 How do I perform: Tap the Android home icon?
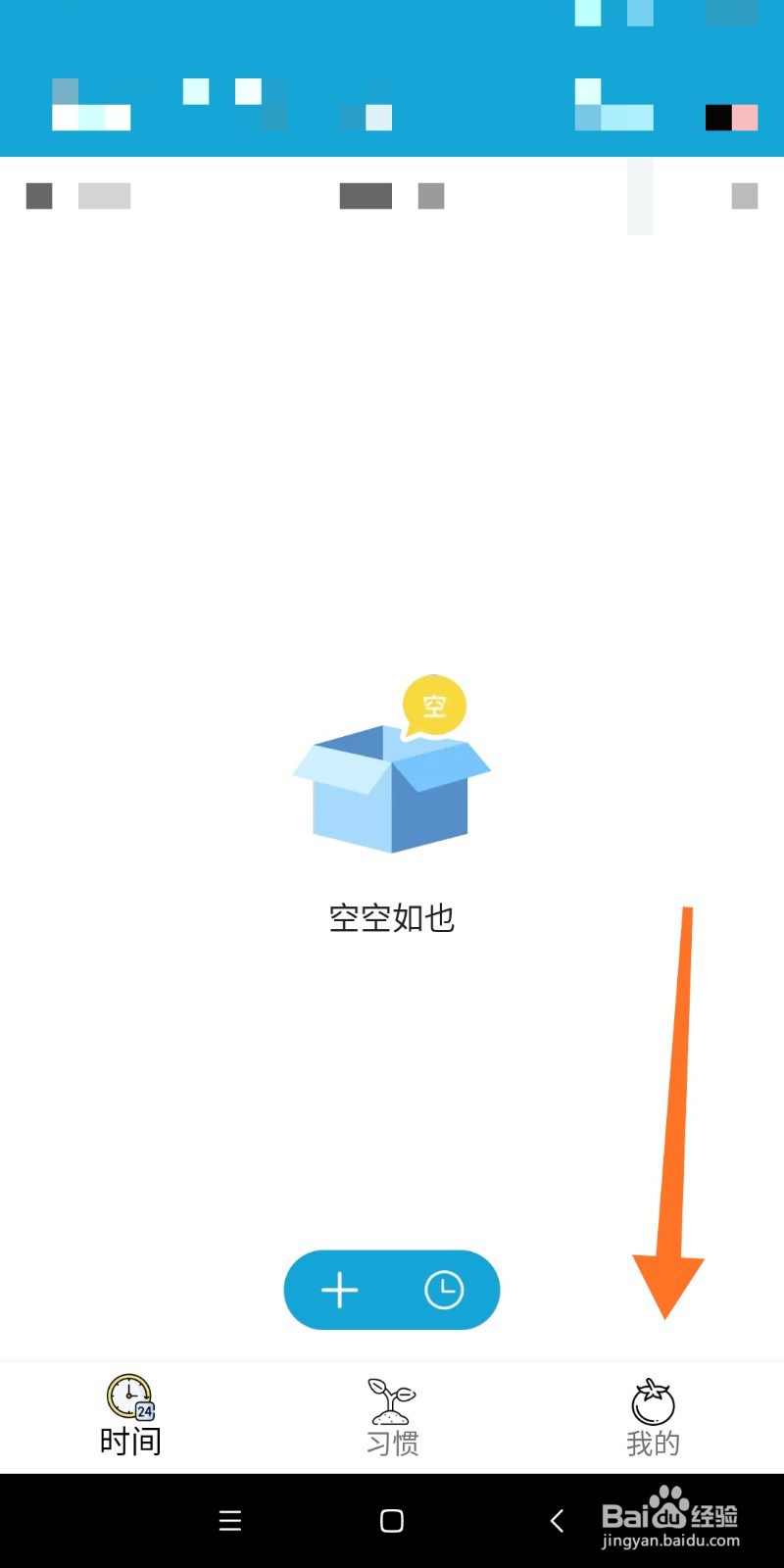390,1521
